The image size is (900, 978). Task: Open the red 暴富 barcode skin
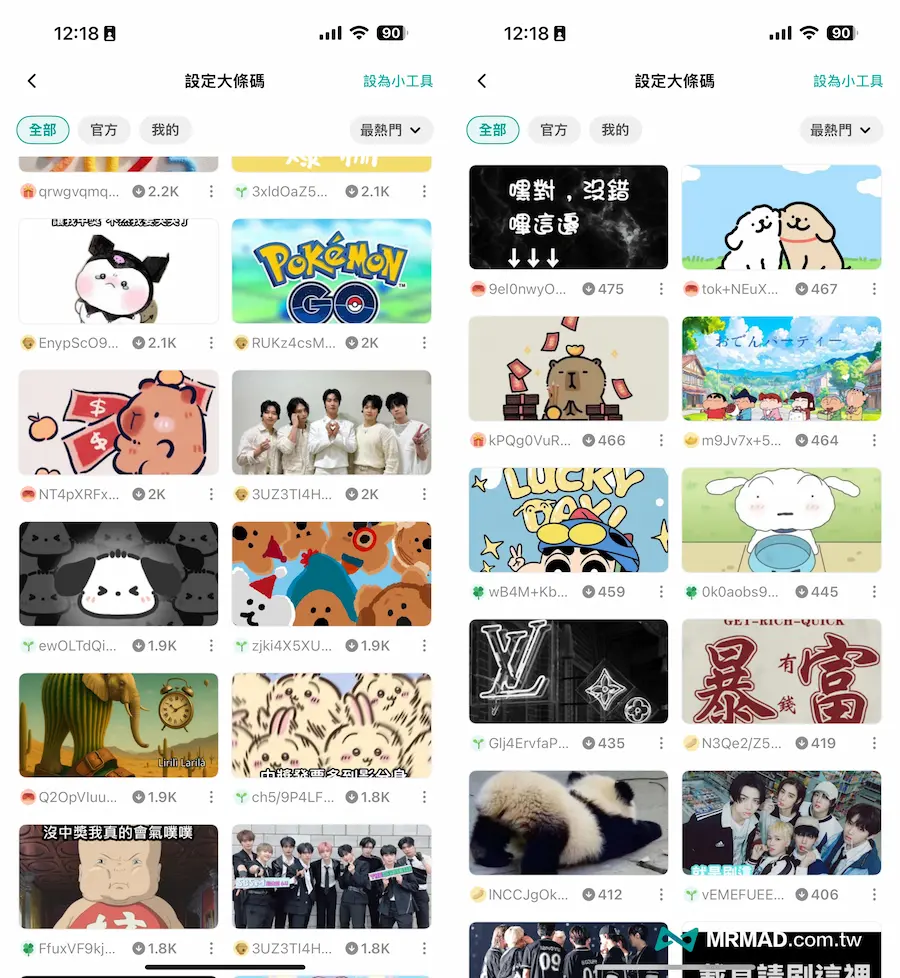tap(781, 671)
